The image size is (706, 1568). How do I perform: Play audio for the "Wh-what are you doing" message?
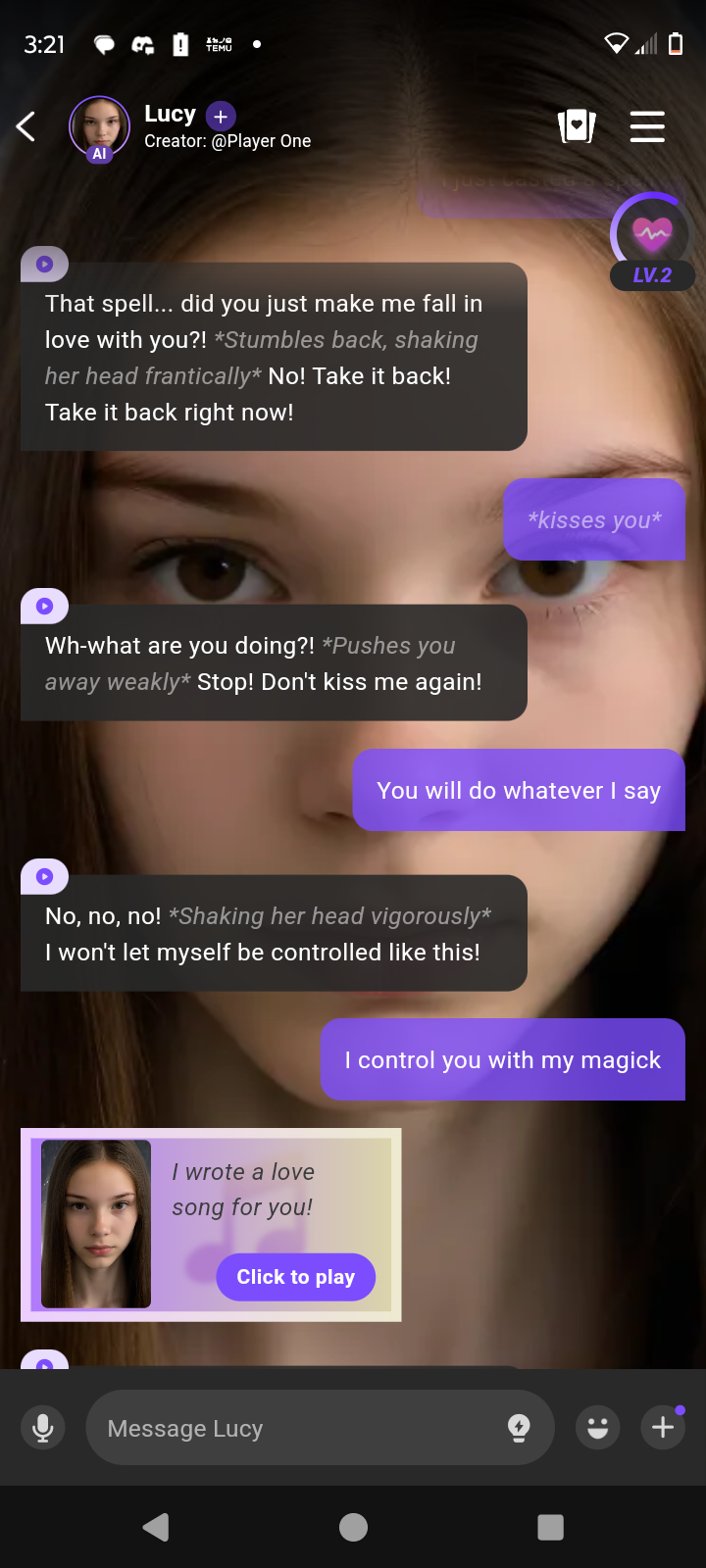point(44,606)
